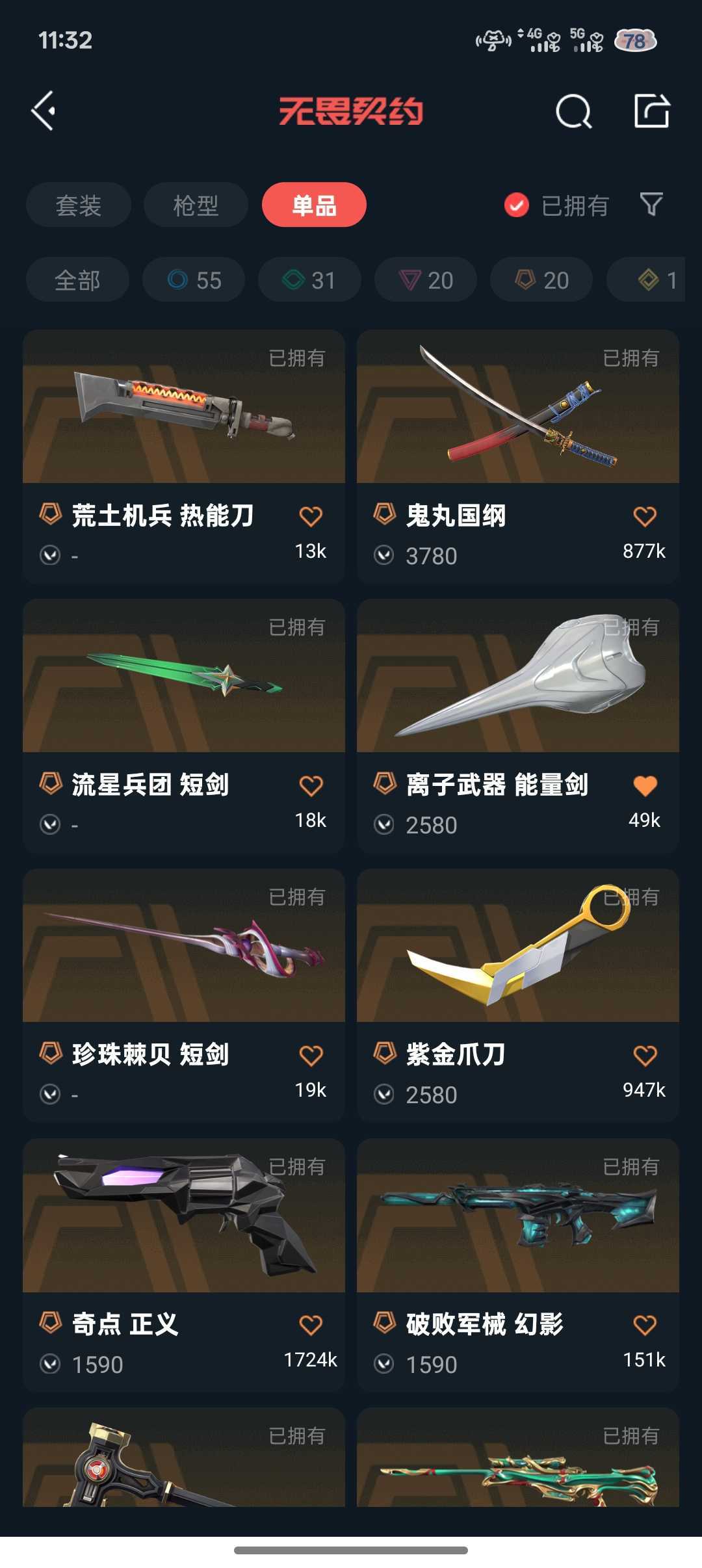Filter by the green tier chip 31
This screenshot has width=702, height=1568.
coord(309,280)
